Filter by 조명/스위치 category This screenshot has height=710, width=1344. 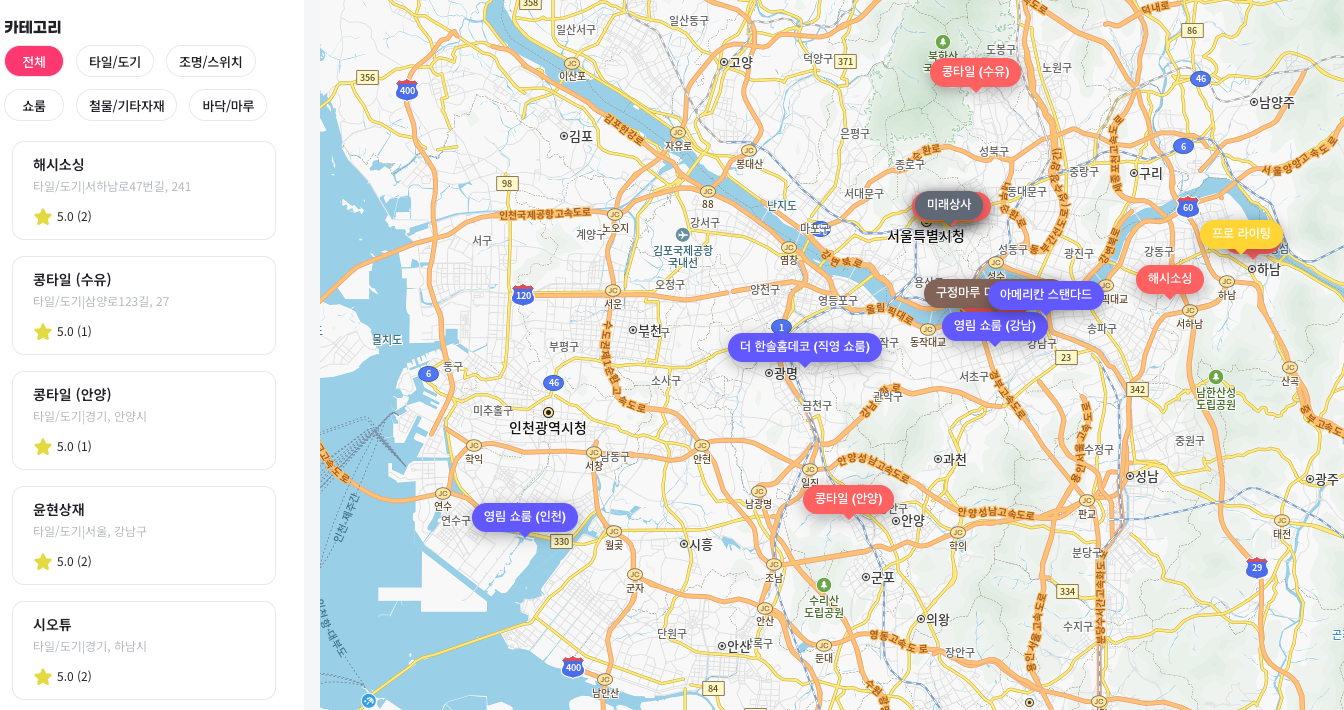211,61
